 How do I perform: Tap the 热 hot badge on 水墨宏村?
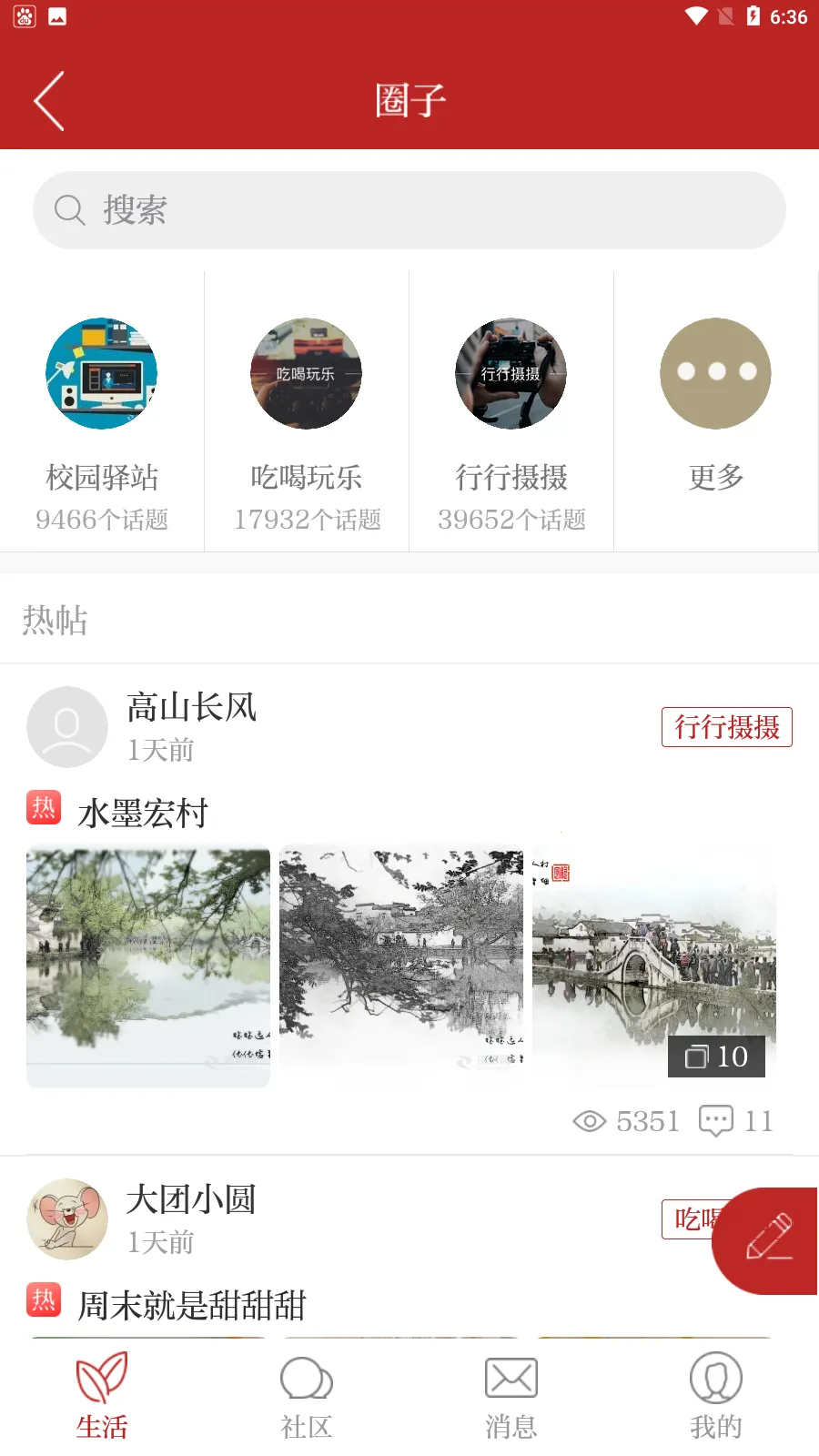click(41, 807)
